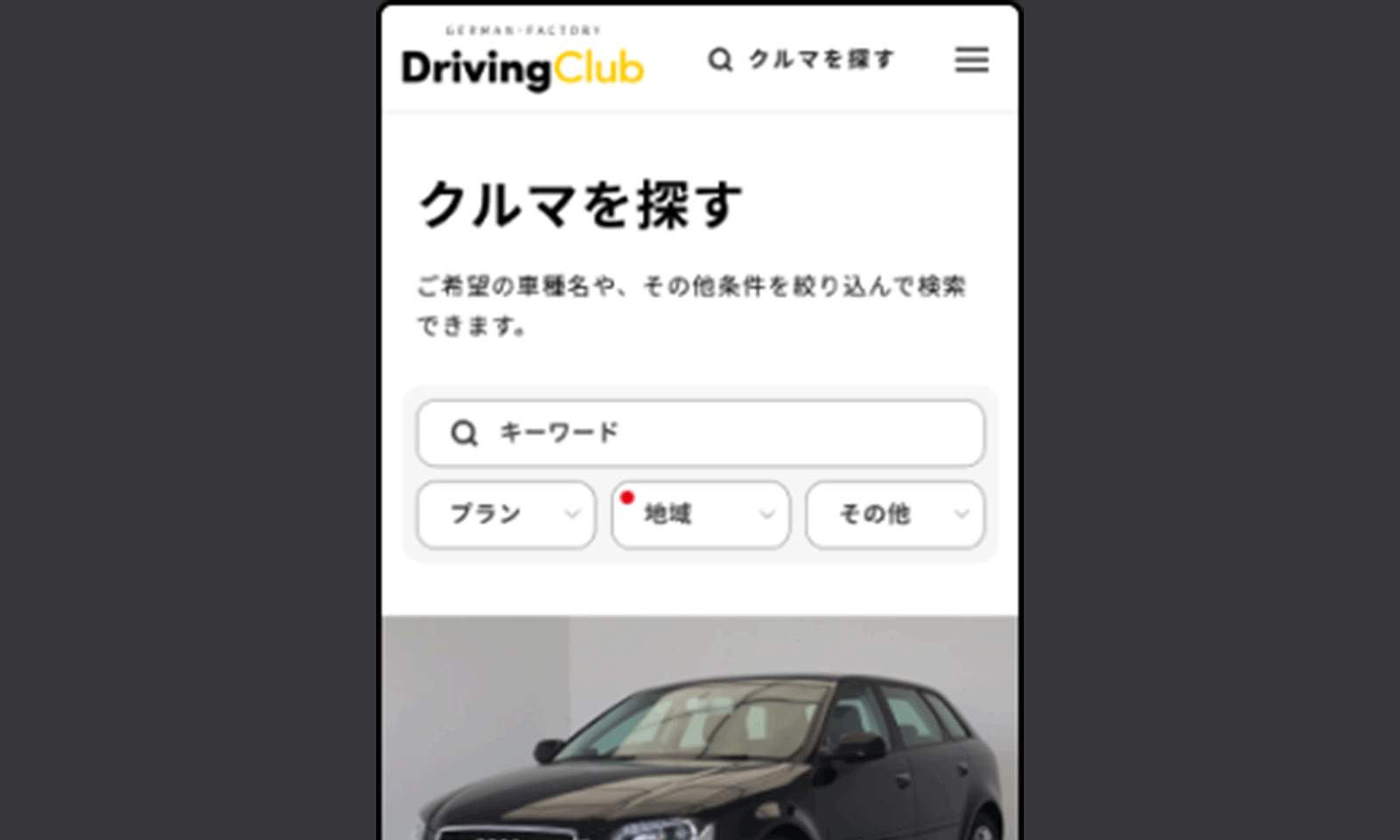Focus the キーワード search field

(x=701, y=433)
